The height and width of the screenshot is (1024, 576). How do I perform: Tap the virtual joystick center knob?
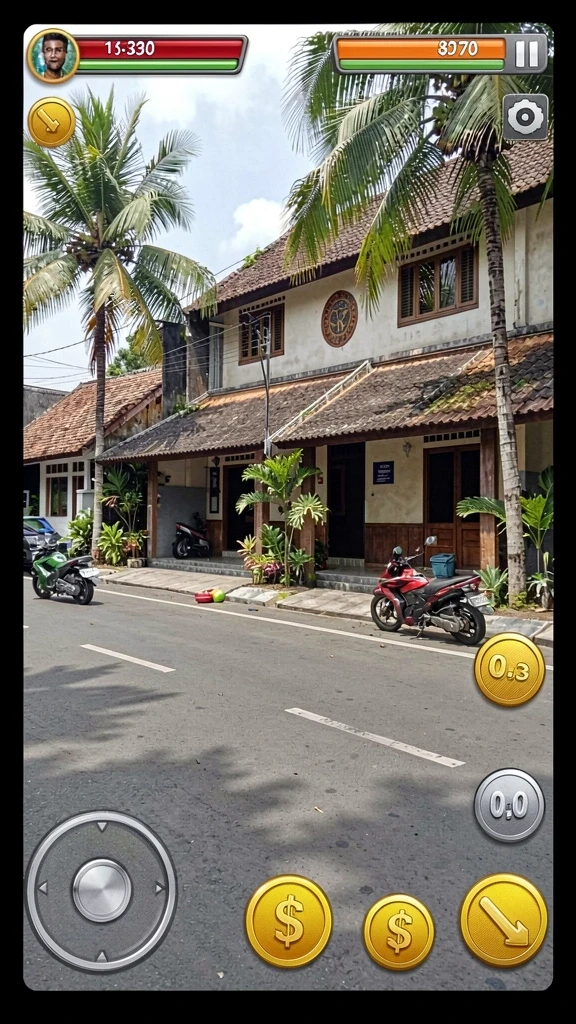coord(101,889)
